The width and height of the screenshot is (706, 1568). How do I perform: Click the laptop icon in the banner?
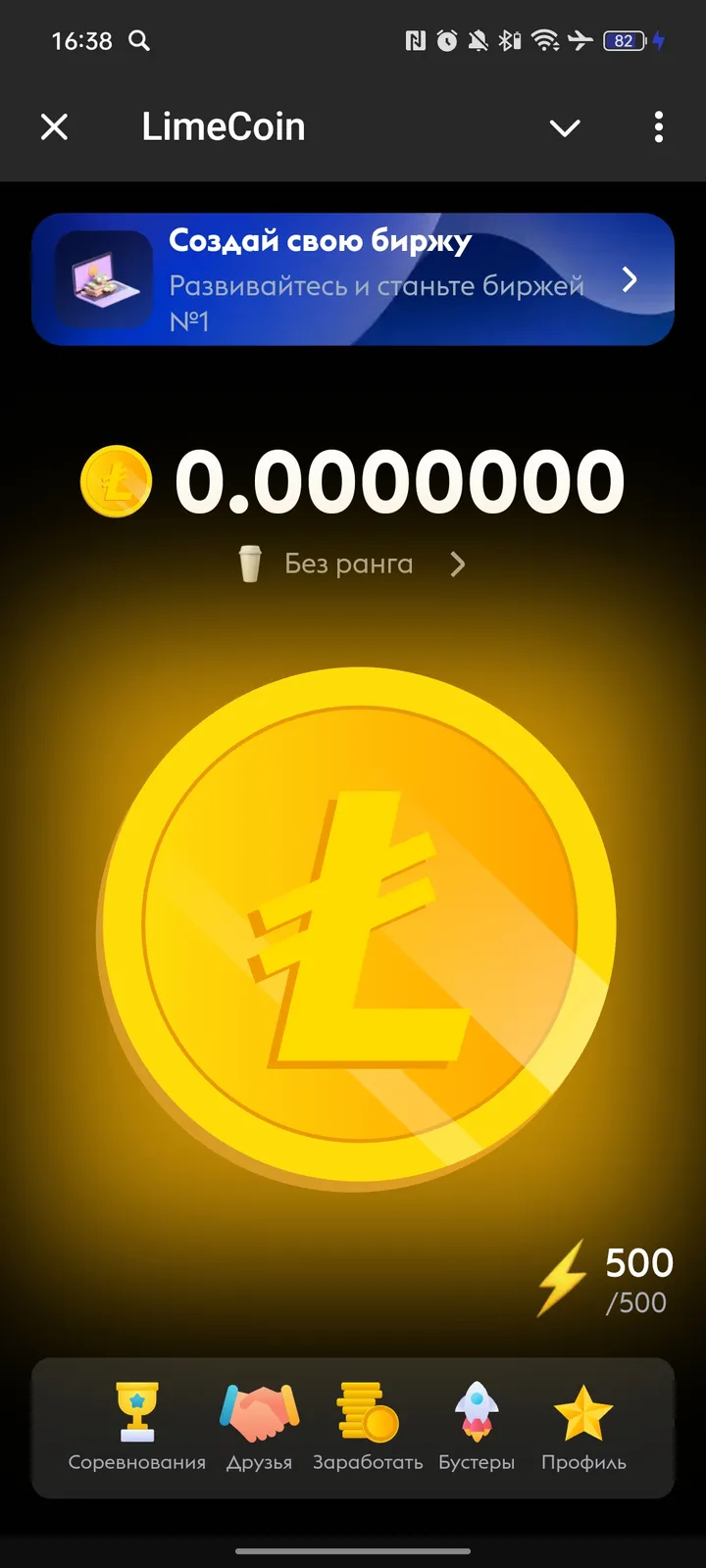(98, 279)
